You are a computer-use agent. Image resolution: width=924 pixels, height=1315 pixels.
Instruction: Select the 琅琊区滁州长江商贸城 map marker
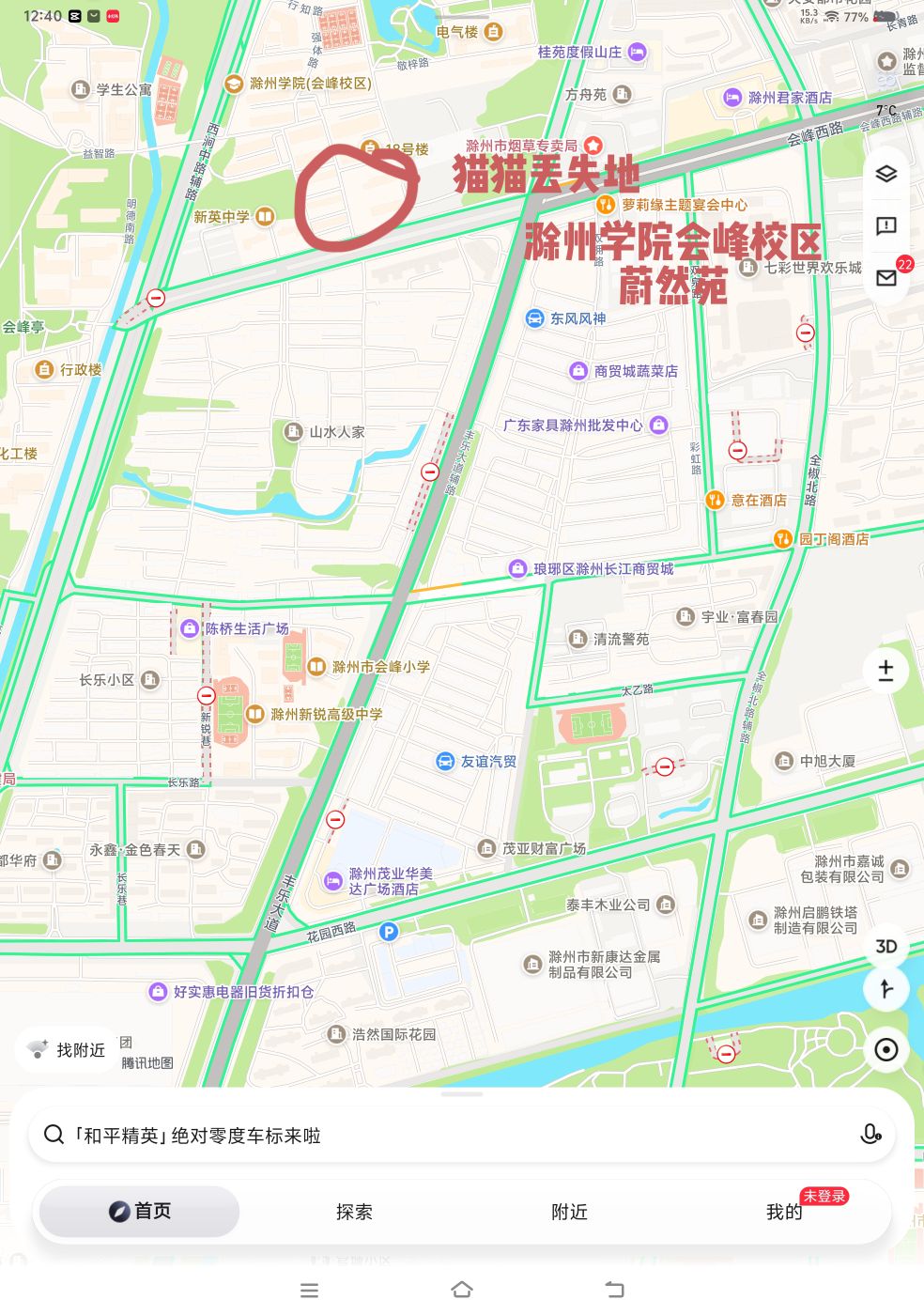point(517,568)
